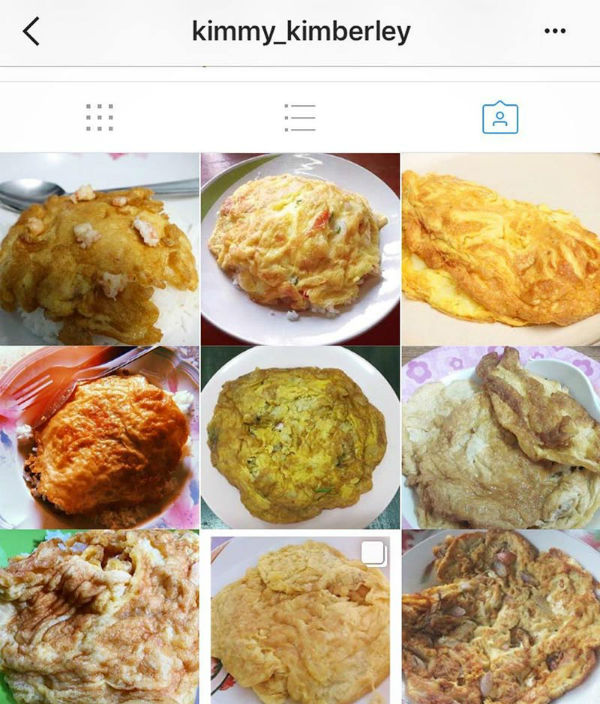
Task: Open the omelette photo with a pink fork
Action: pyautogui.click(x=99, y=437)
